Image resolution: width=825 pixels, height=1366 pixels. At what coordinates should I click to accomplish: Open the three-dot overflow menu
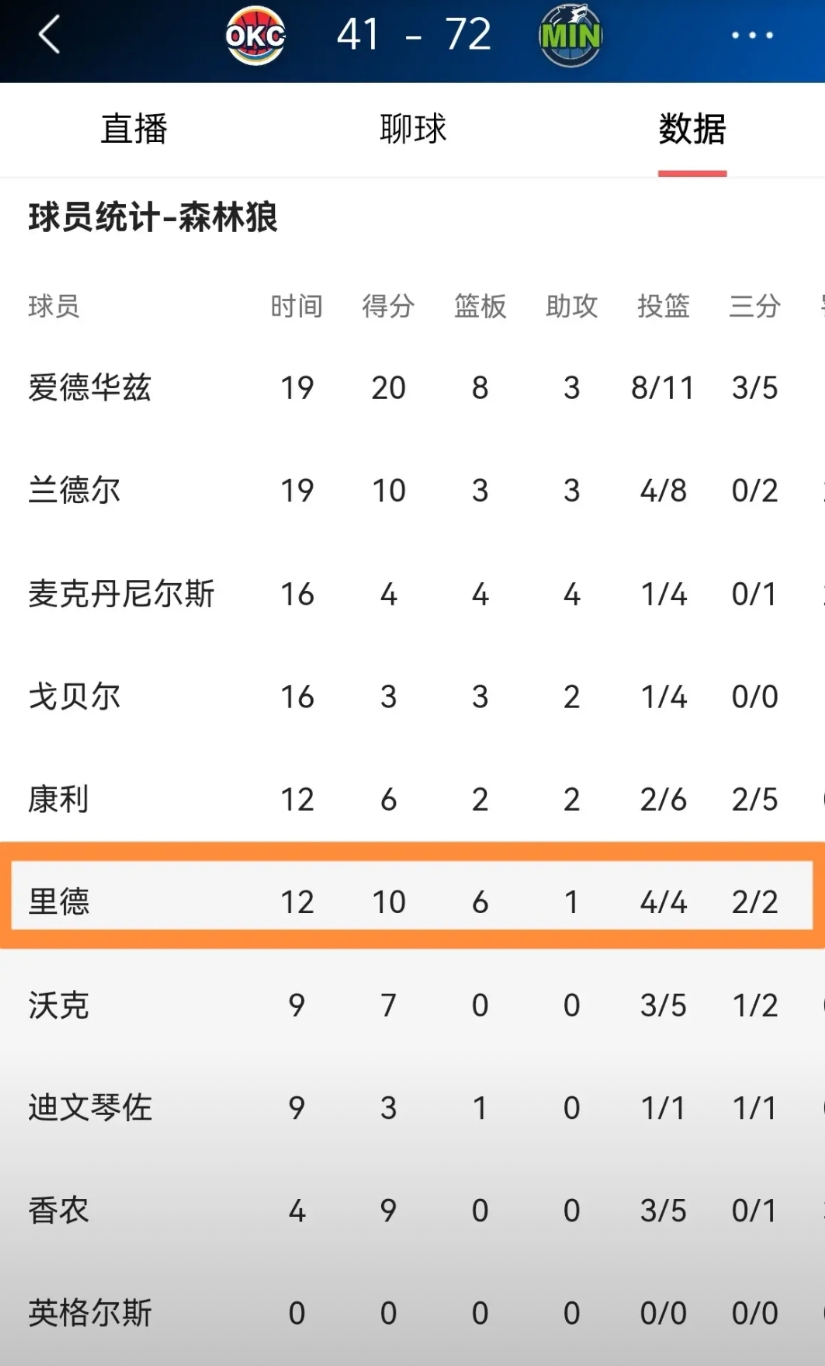752,36
